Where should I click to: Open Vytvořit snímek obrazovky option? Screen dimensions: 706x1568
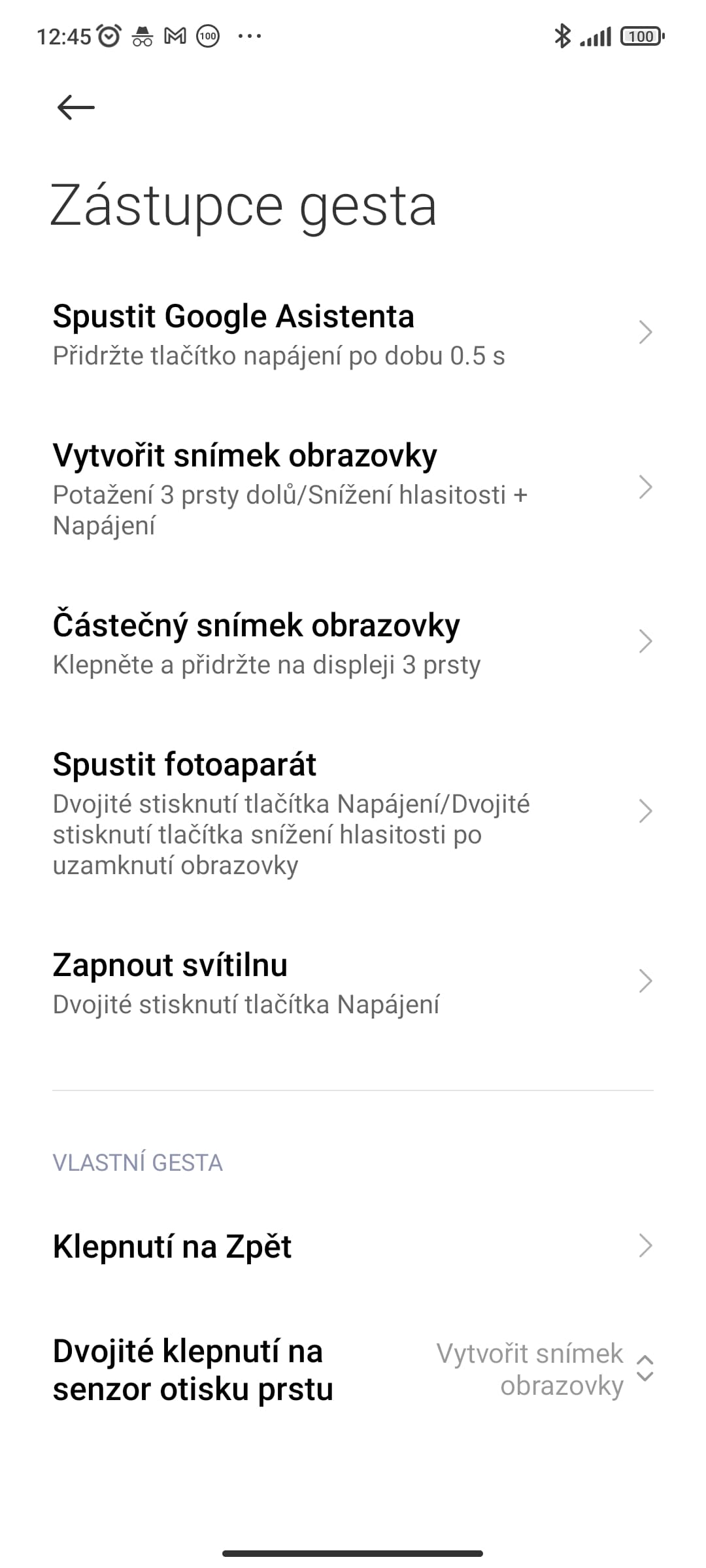pos(353,488)
